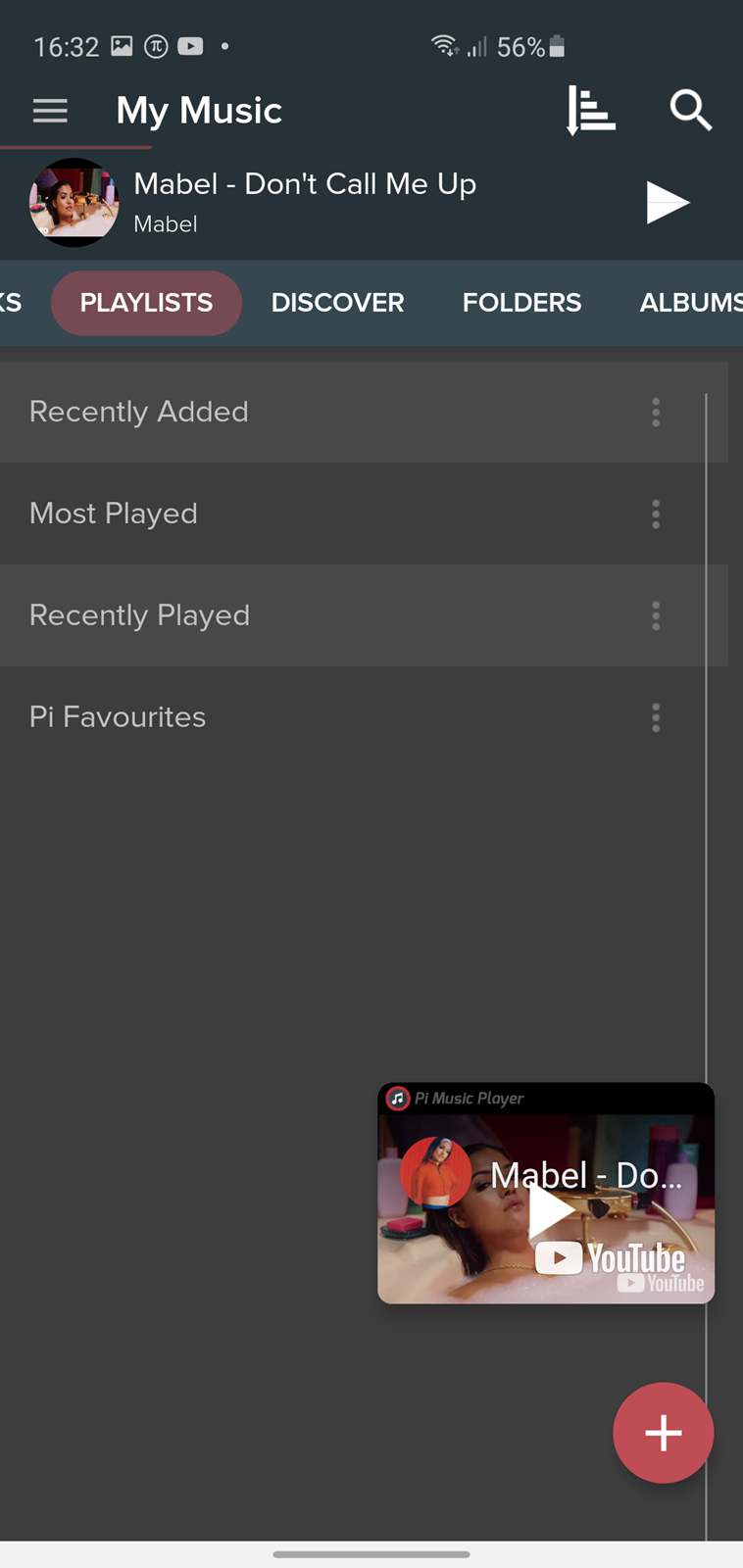Open the sort order options
Image resolution: width=743 pixels, height=1568 pixels.
coord(590,111)
